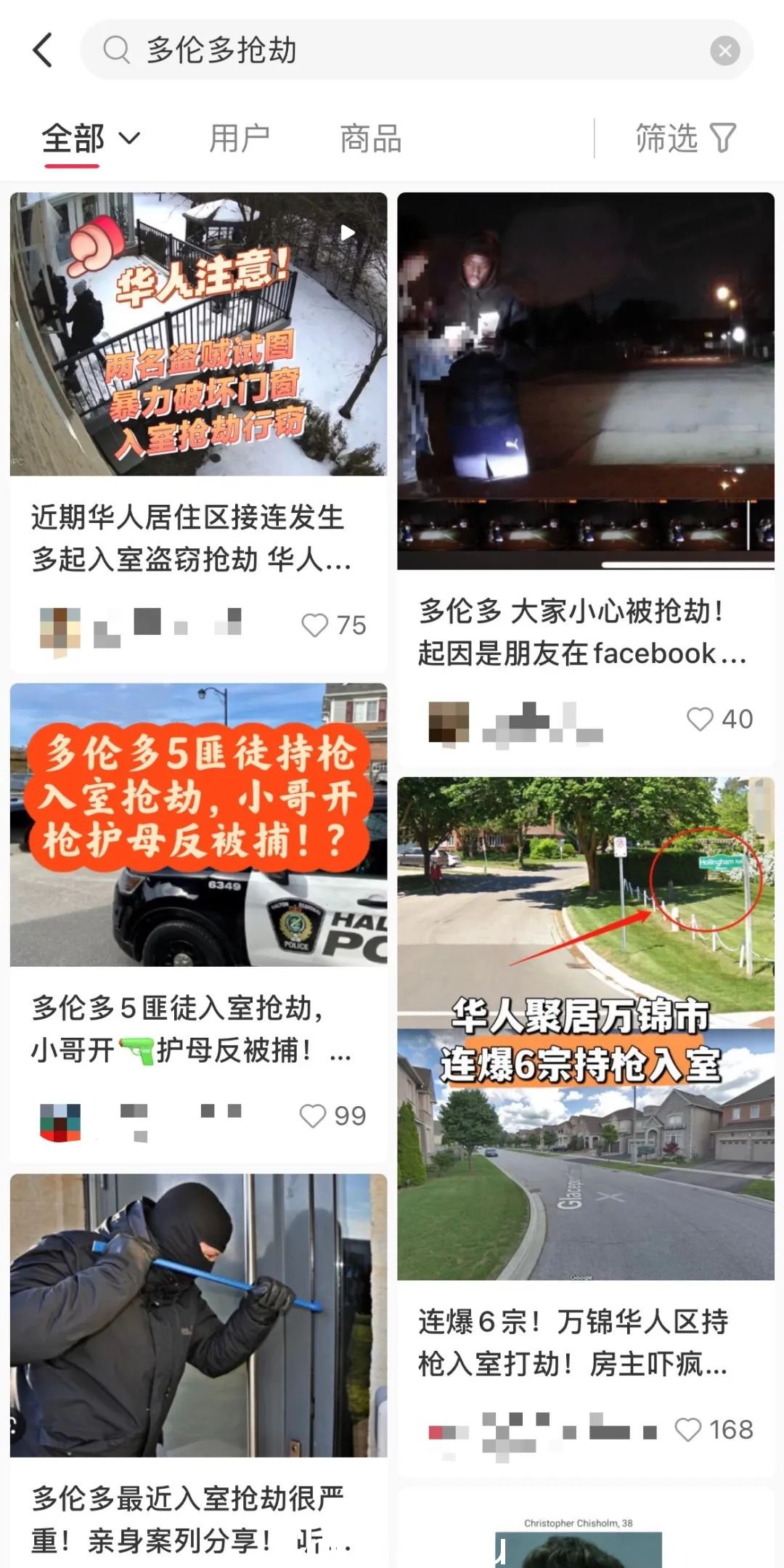Expand the 全部 dropdown tab
This screenshot has width=784, height=1568.
point(90,138)
